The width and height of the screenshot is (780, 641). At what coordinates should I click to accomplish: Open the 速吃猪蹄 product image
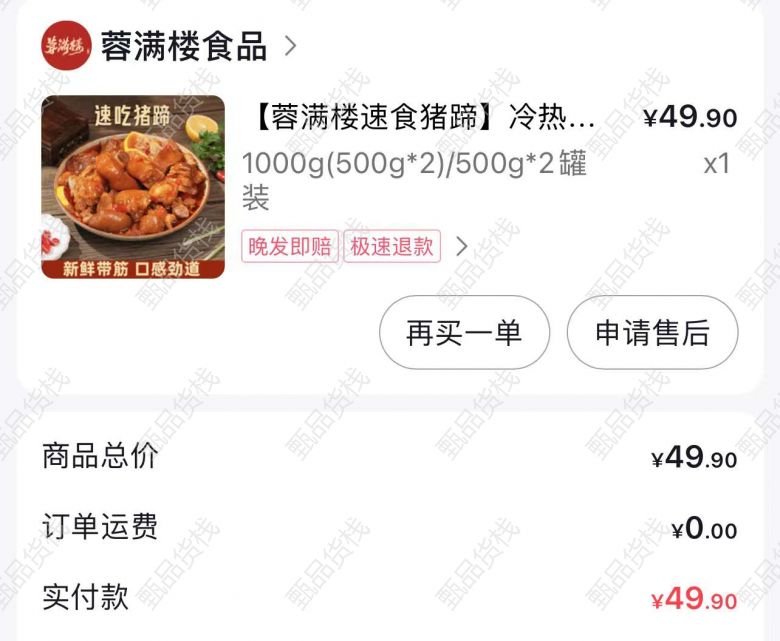click(133, 187)
